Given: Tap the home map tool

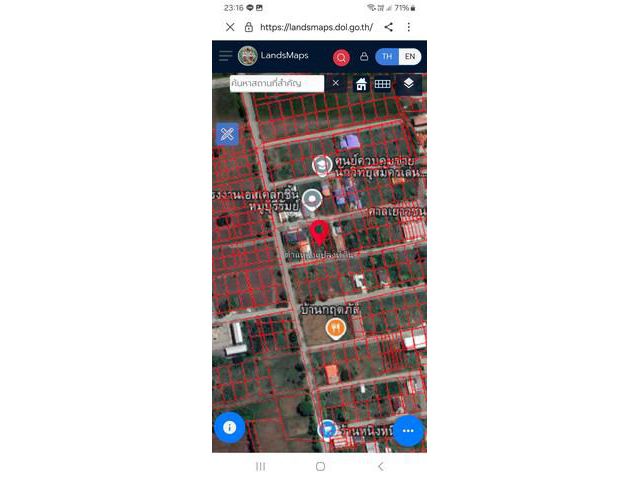Looking at the screenshot, I should pyautogui.click(x=361, y=85).
